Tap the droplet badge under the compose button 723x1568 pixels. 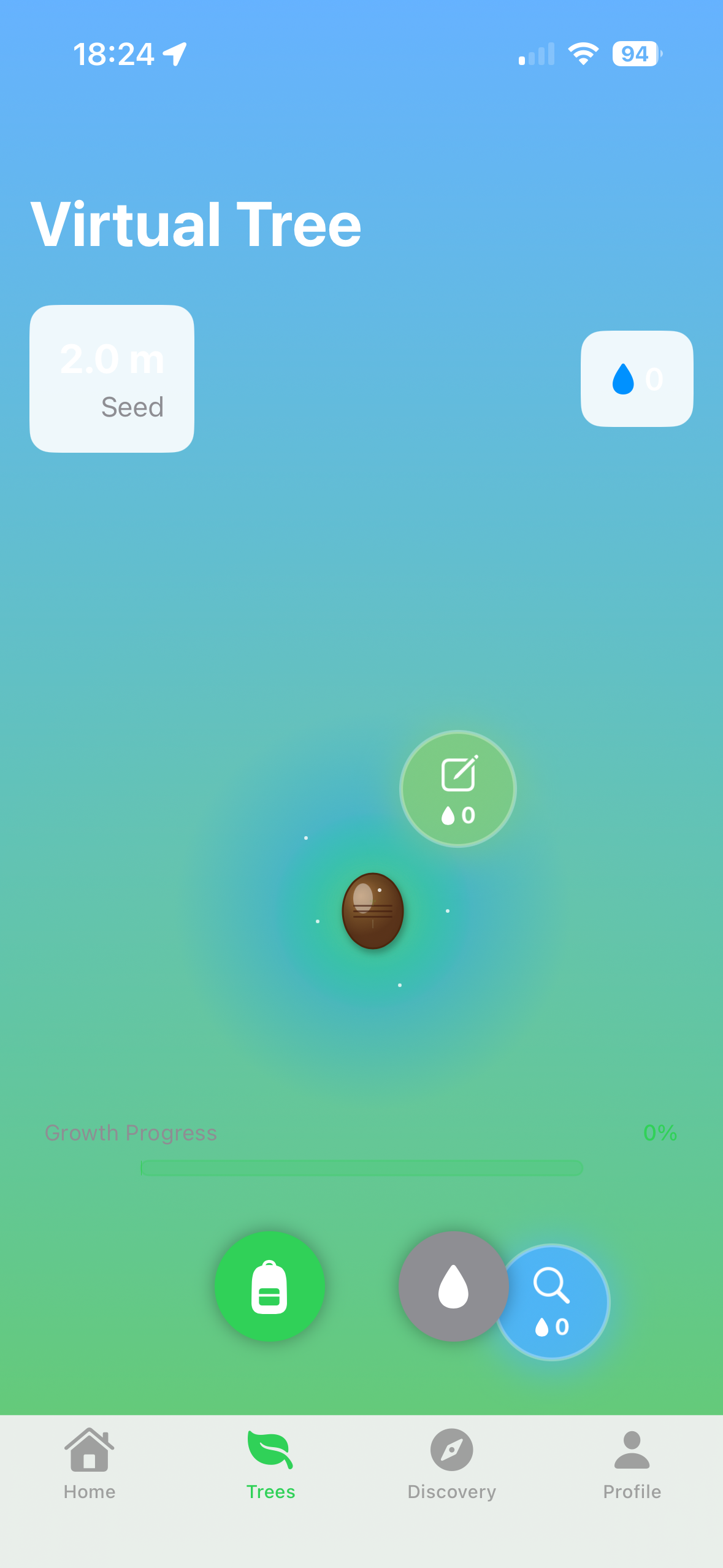(457, 815)
